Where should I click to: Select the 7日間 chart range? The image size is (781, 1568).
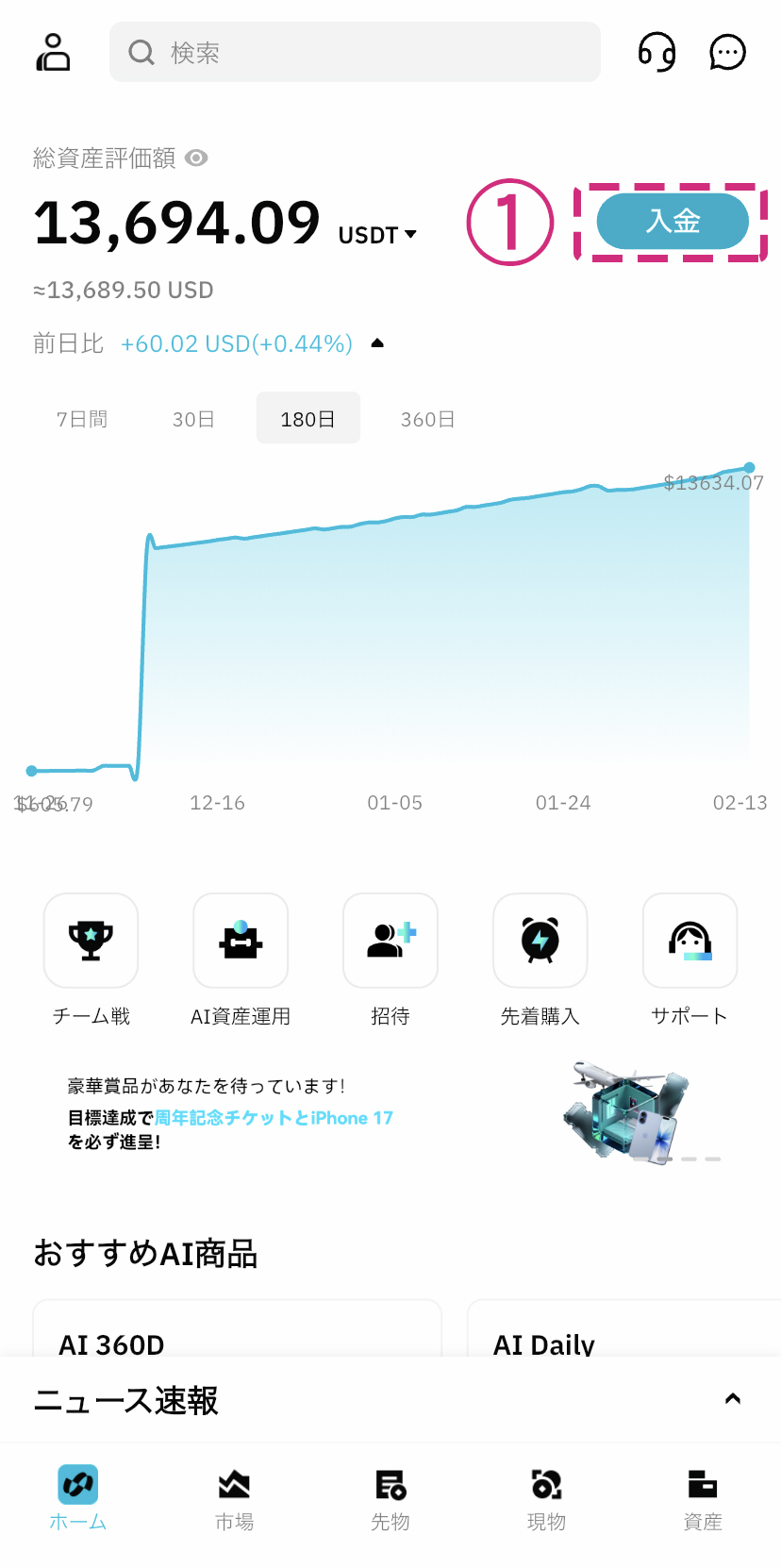82,419
